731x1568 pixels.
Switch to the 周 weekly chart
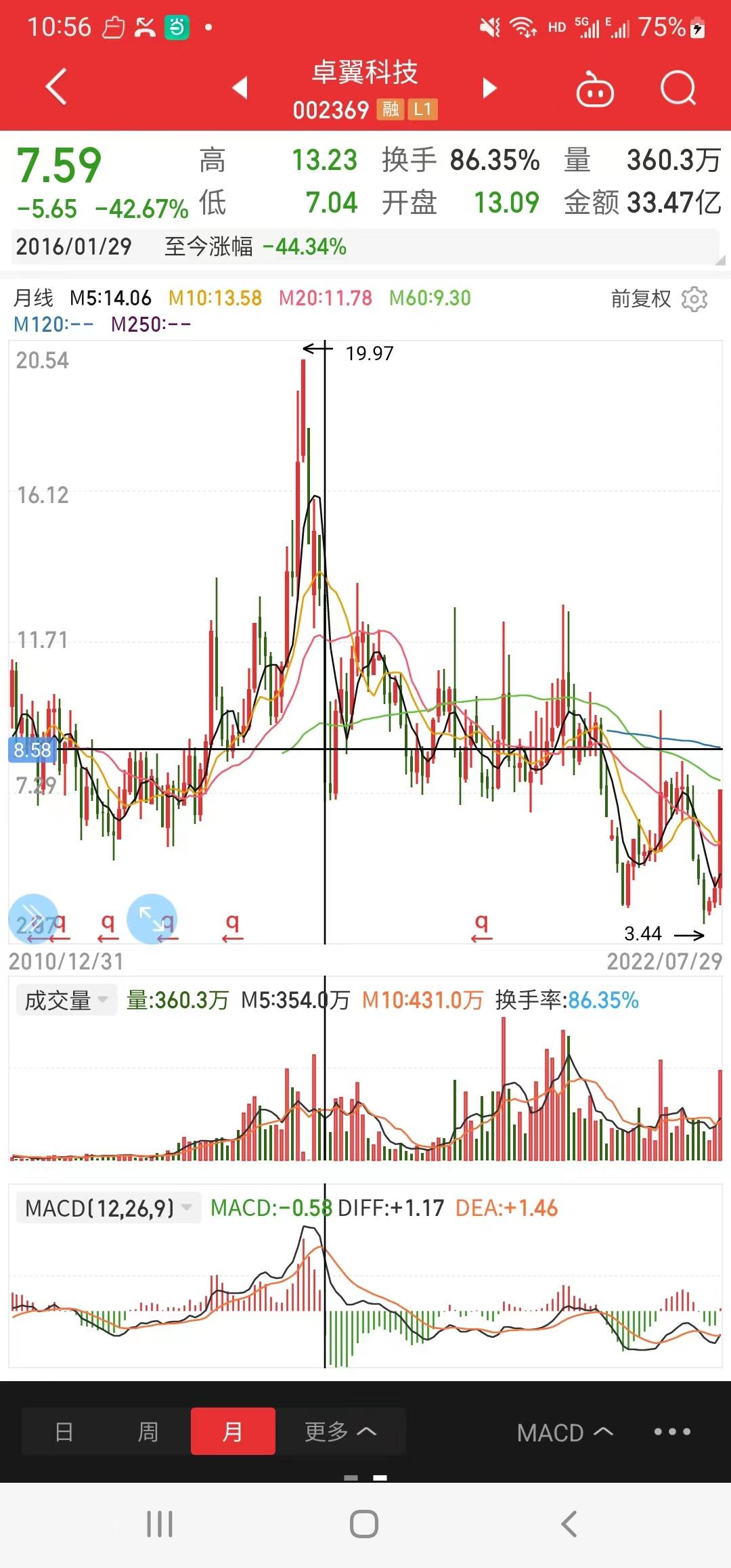coord(148,1431)
